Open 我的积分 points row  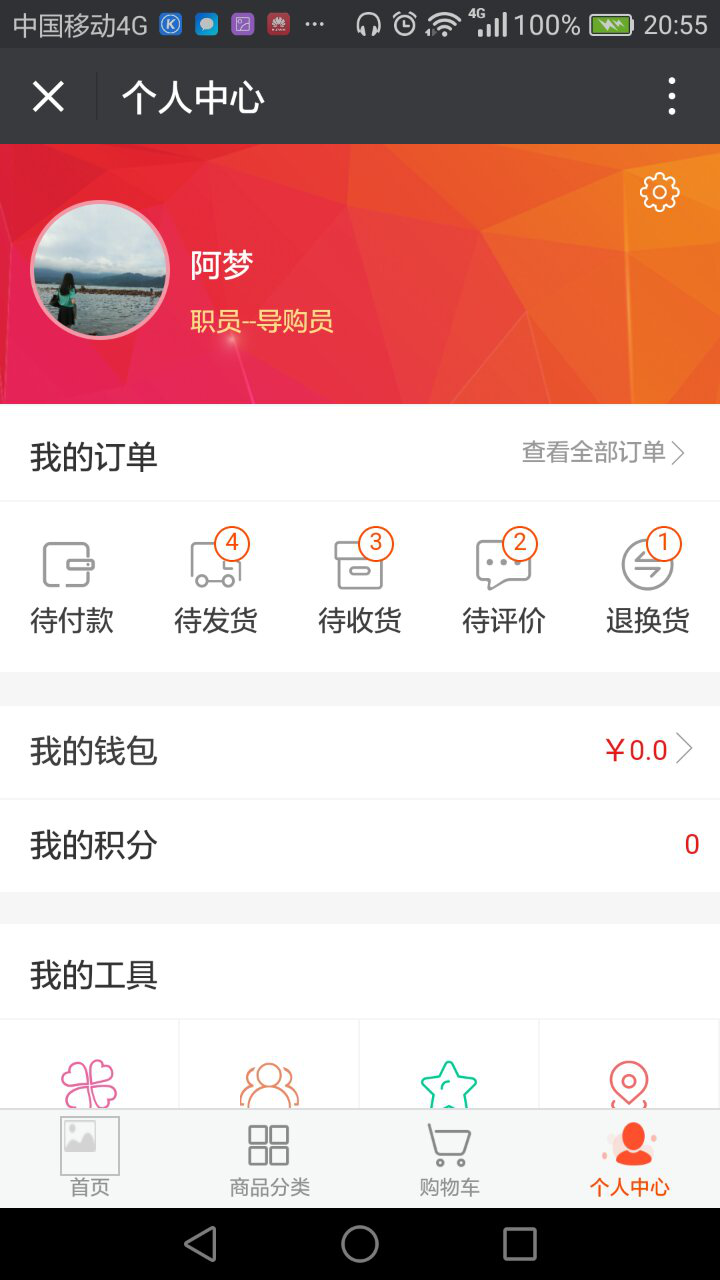(x=360, y=845)
